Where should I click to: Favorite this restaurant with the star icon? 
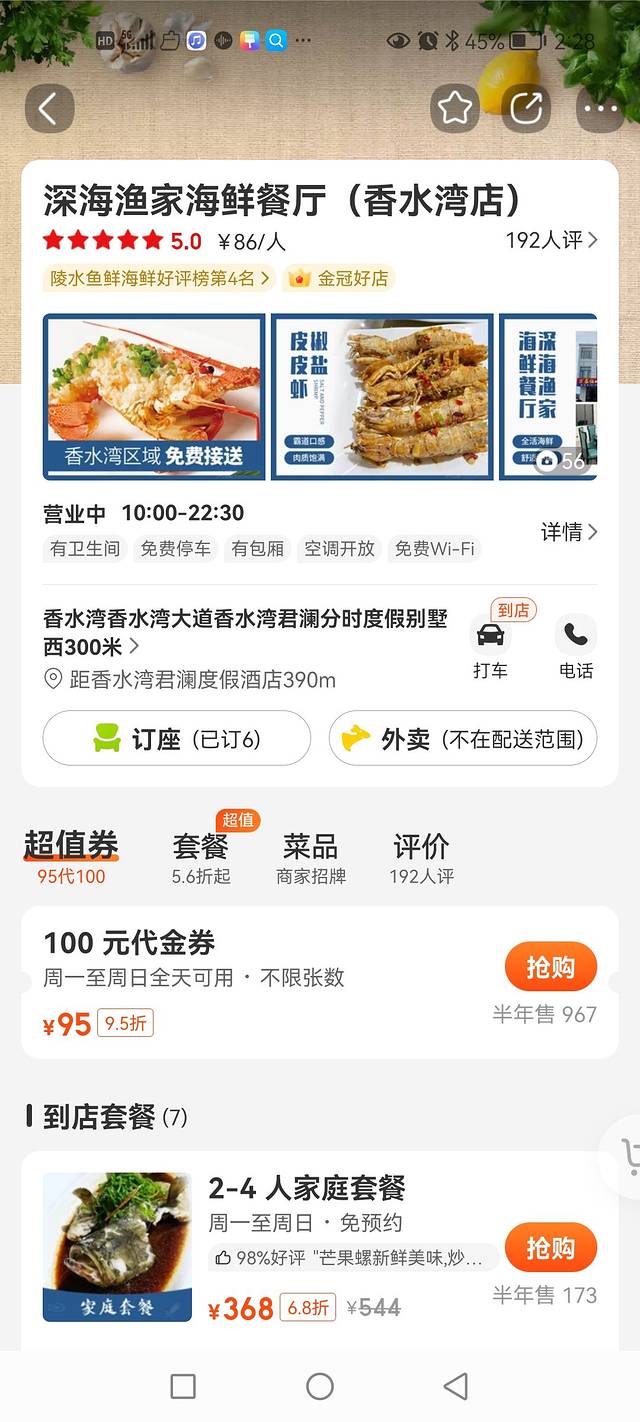tap(455, 108)
